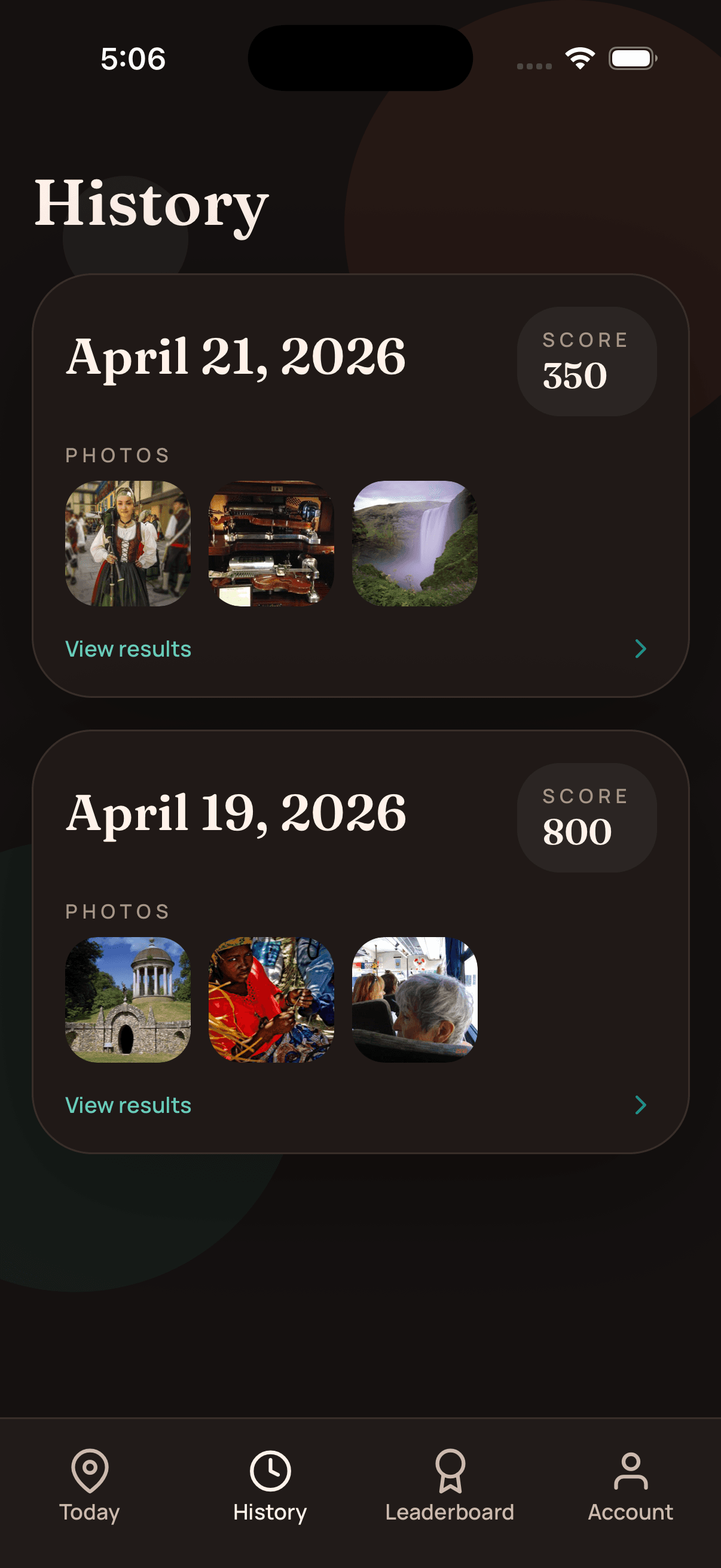
Task: Tap the Score 800 badge
Action: 586,816
